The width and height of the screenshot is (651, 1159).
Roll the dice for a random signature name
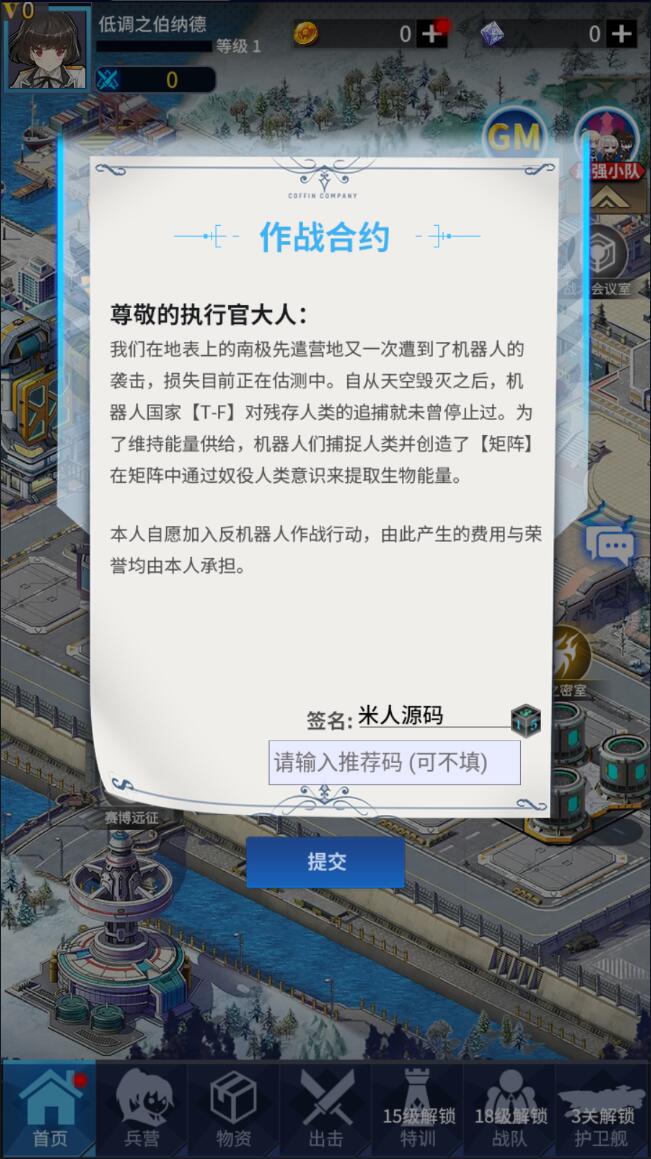tap(525, 719)
